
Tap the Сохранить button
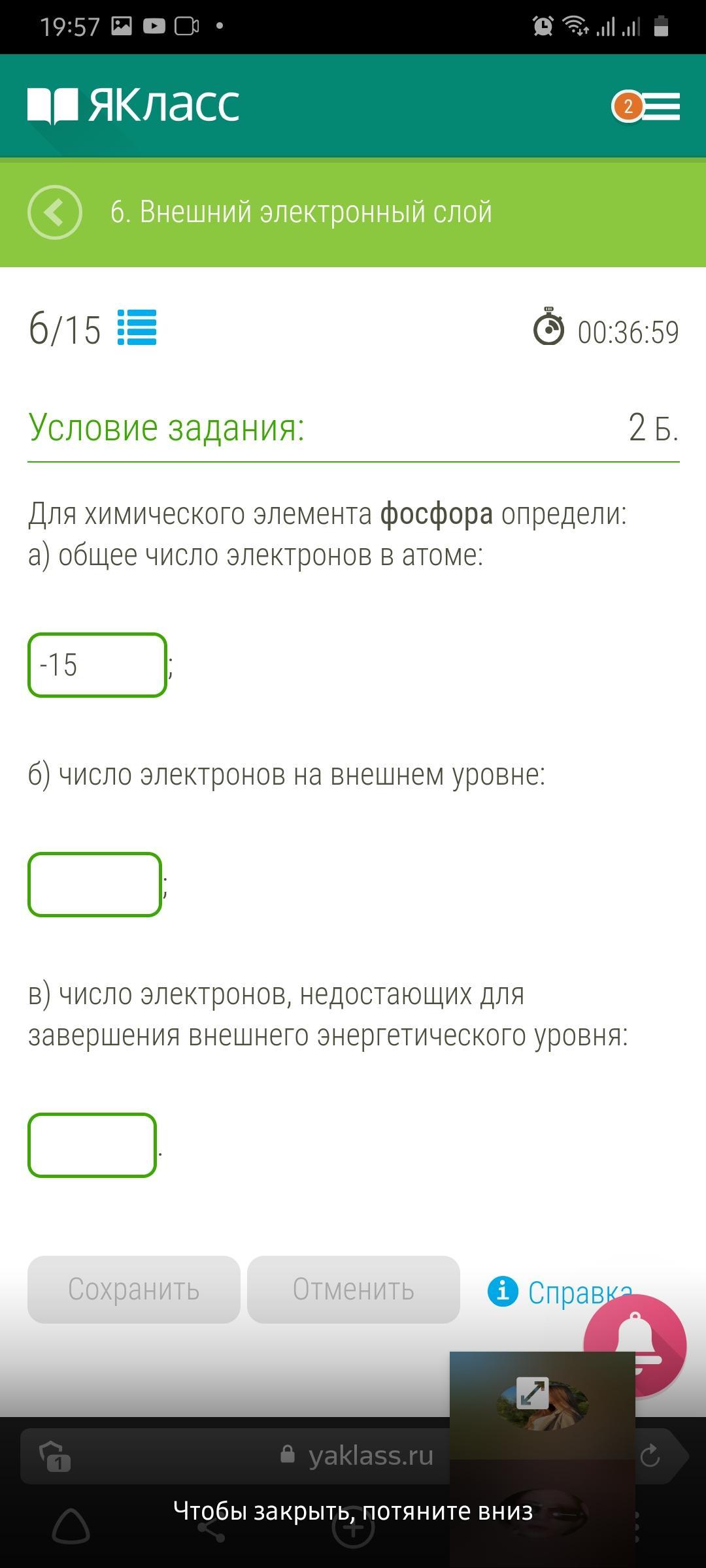pos(134,1290)
